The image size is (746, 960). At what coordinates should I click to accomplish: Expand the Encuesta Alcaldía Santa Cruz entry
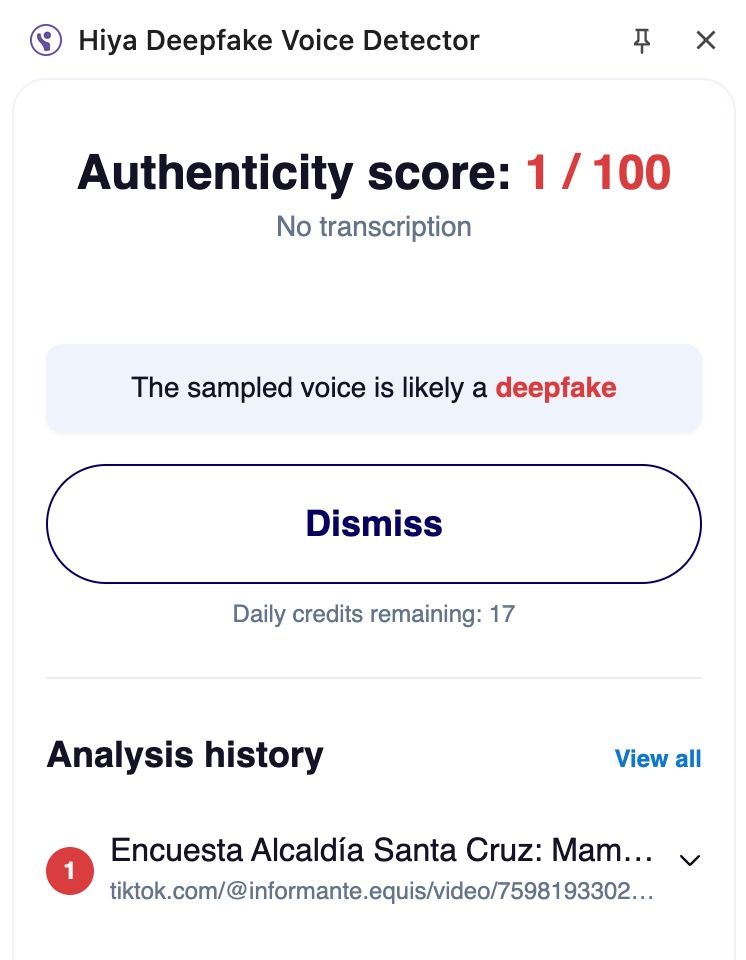coord(690,860)
